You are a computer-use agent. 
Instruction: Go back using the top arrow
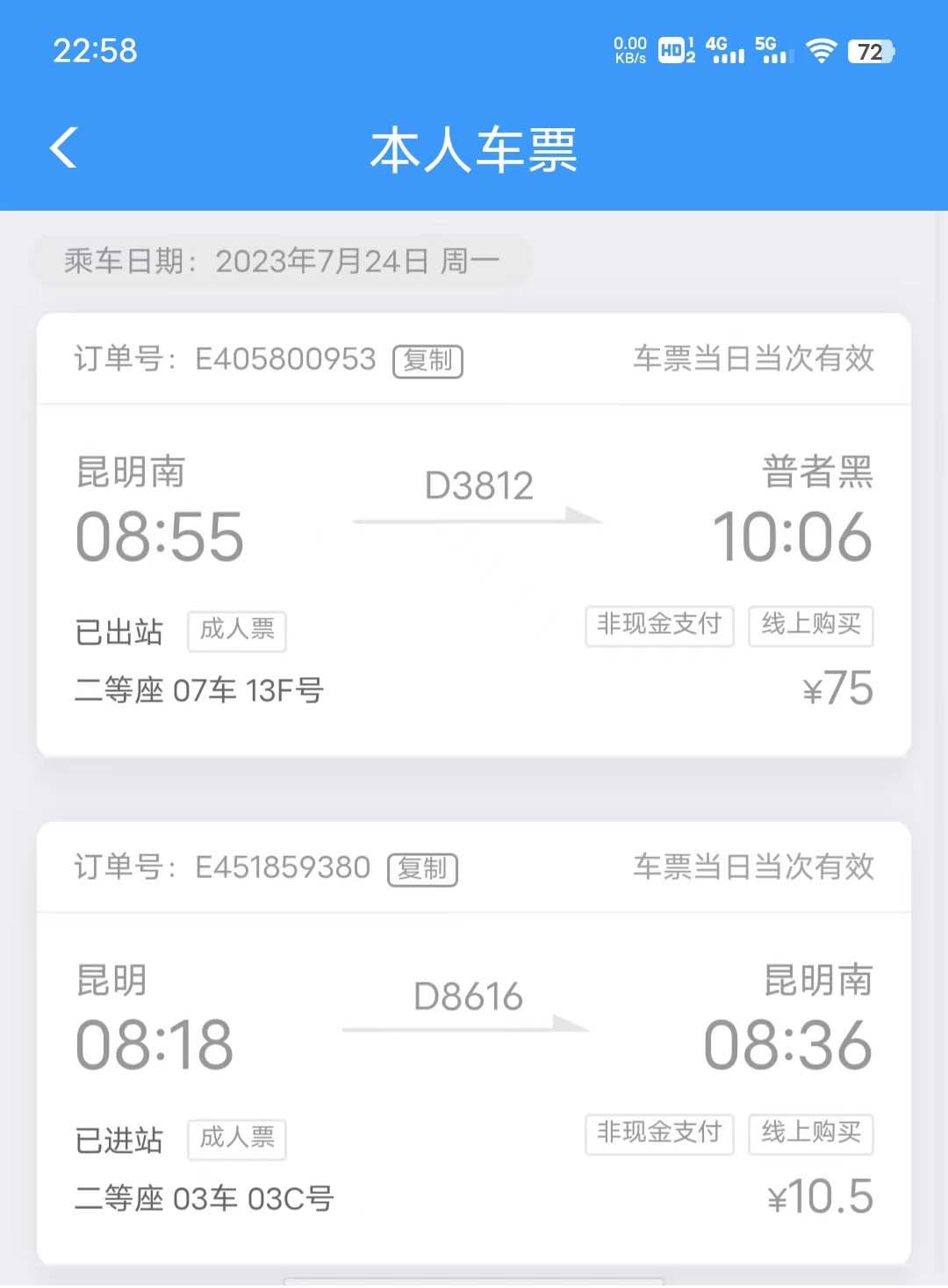click(x=64, y=148)
